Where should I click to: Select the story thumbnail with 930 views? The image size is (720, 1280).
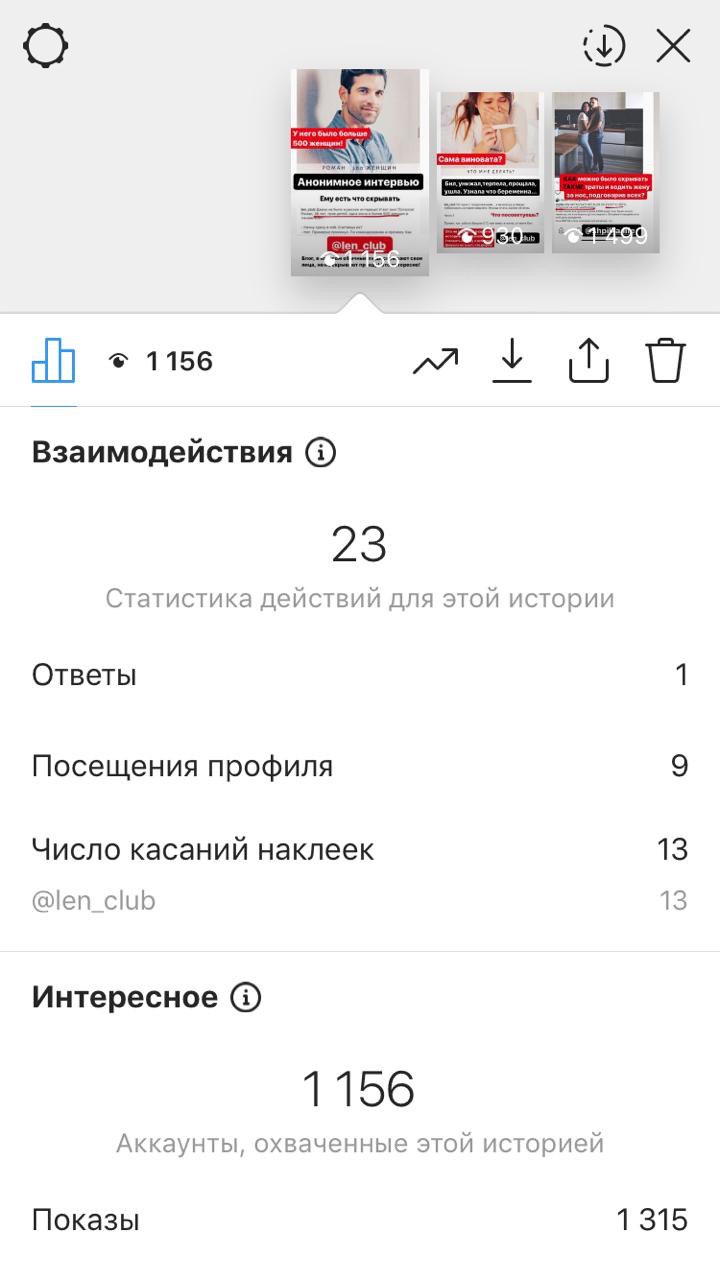[490, 172]
